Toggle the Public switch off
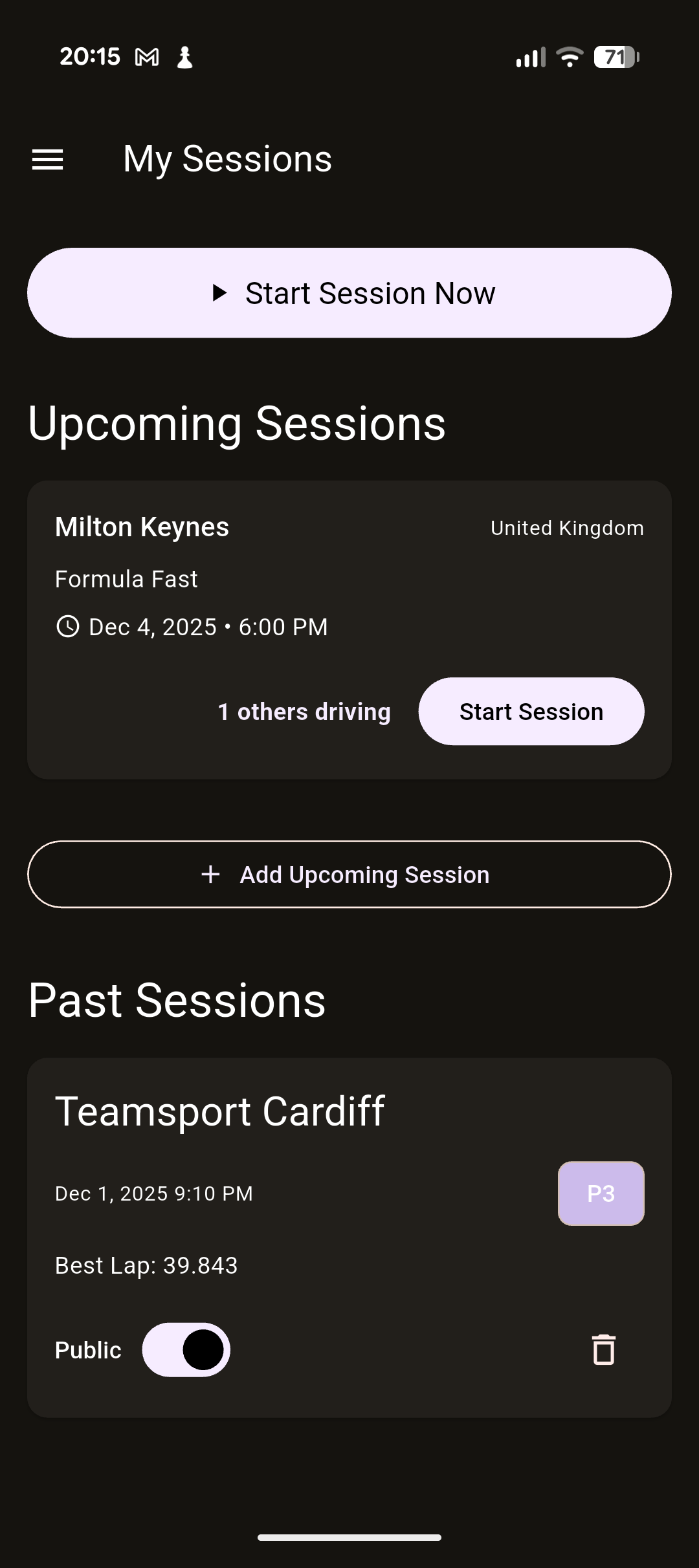Image resolution: width=699 pixels, height=1568 pixels. tap(186, 1350)
